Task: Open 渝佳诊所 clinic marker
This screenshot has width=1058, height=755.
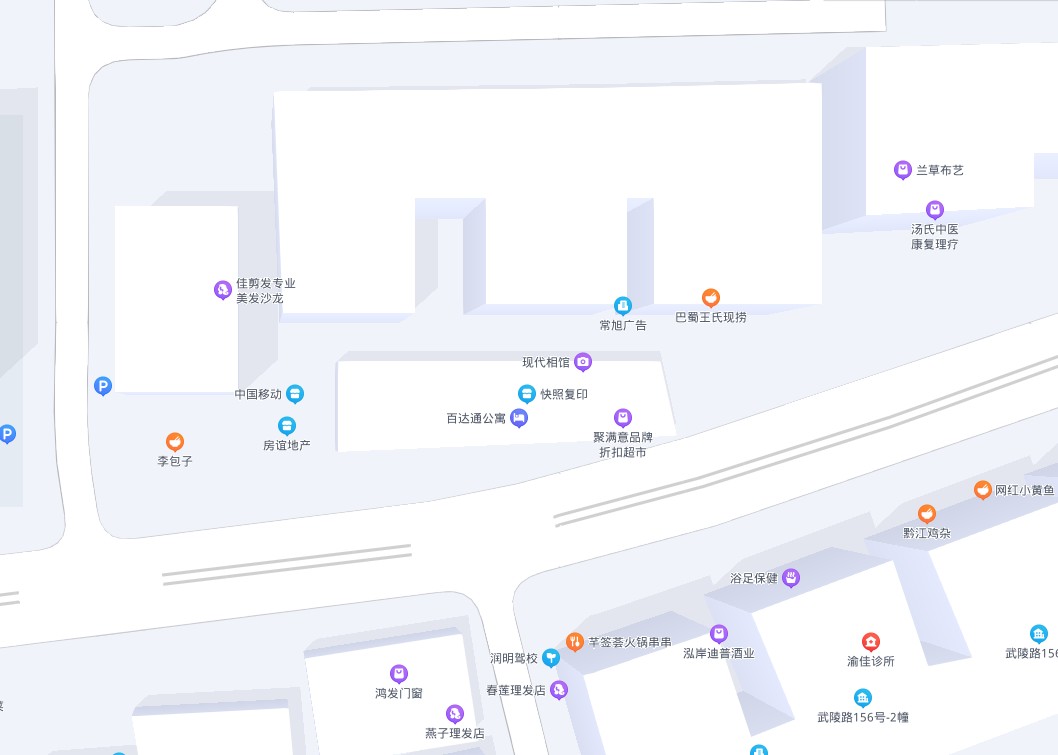Action: (871, 641)
